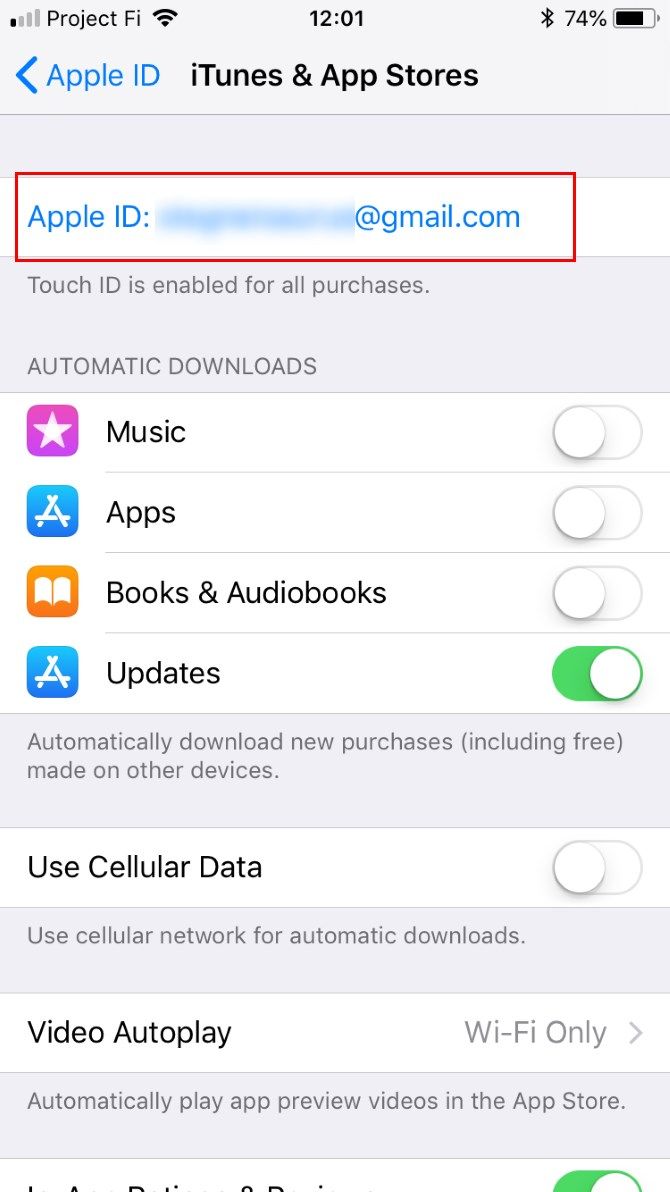The image size is (670, 1192).
Task: Open Video Autoplay settings
Action: click(335, 1032)
